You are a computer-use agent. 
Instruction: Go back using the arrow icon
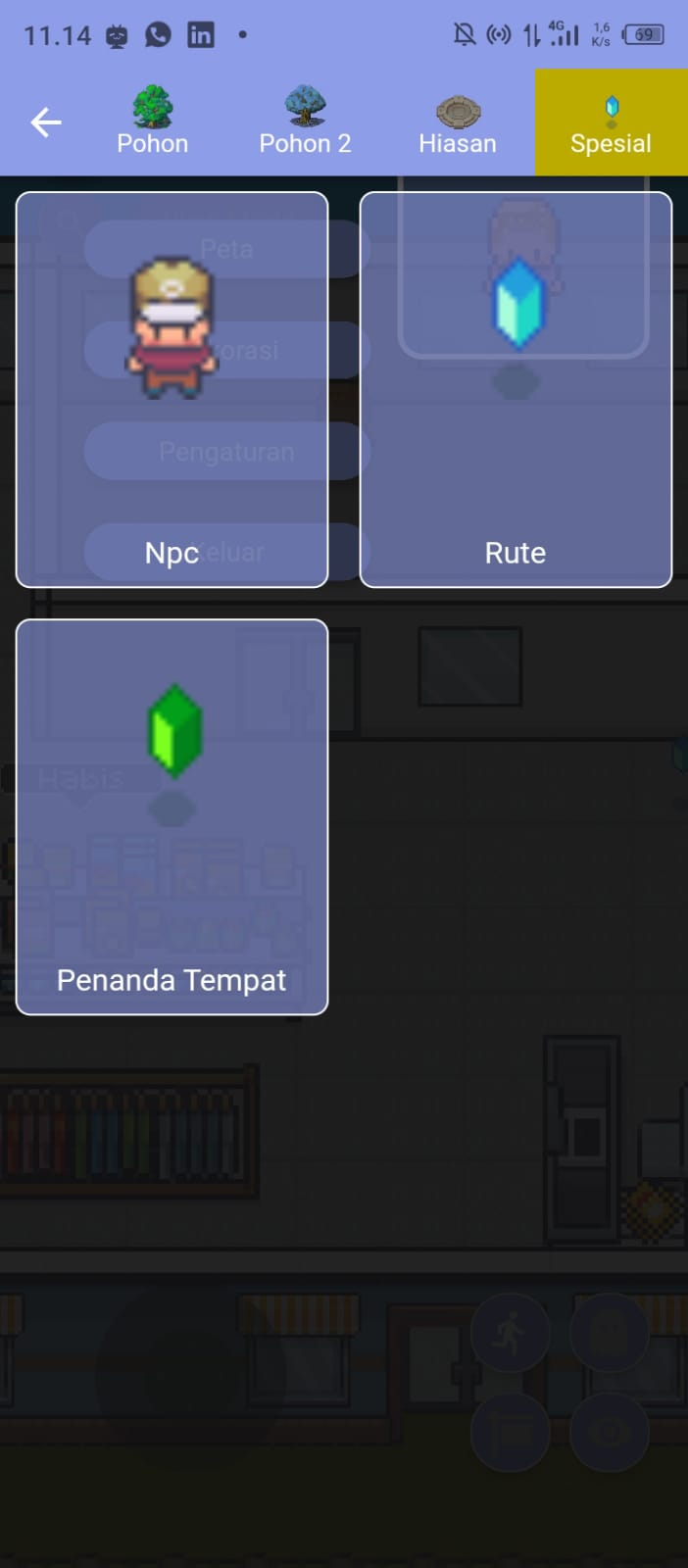point(46,122)
